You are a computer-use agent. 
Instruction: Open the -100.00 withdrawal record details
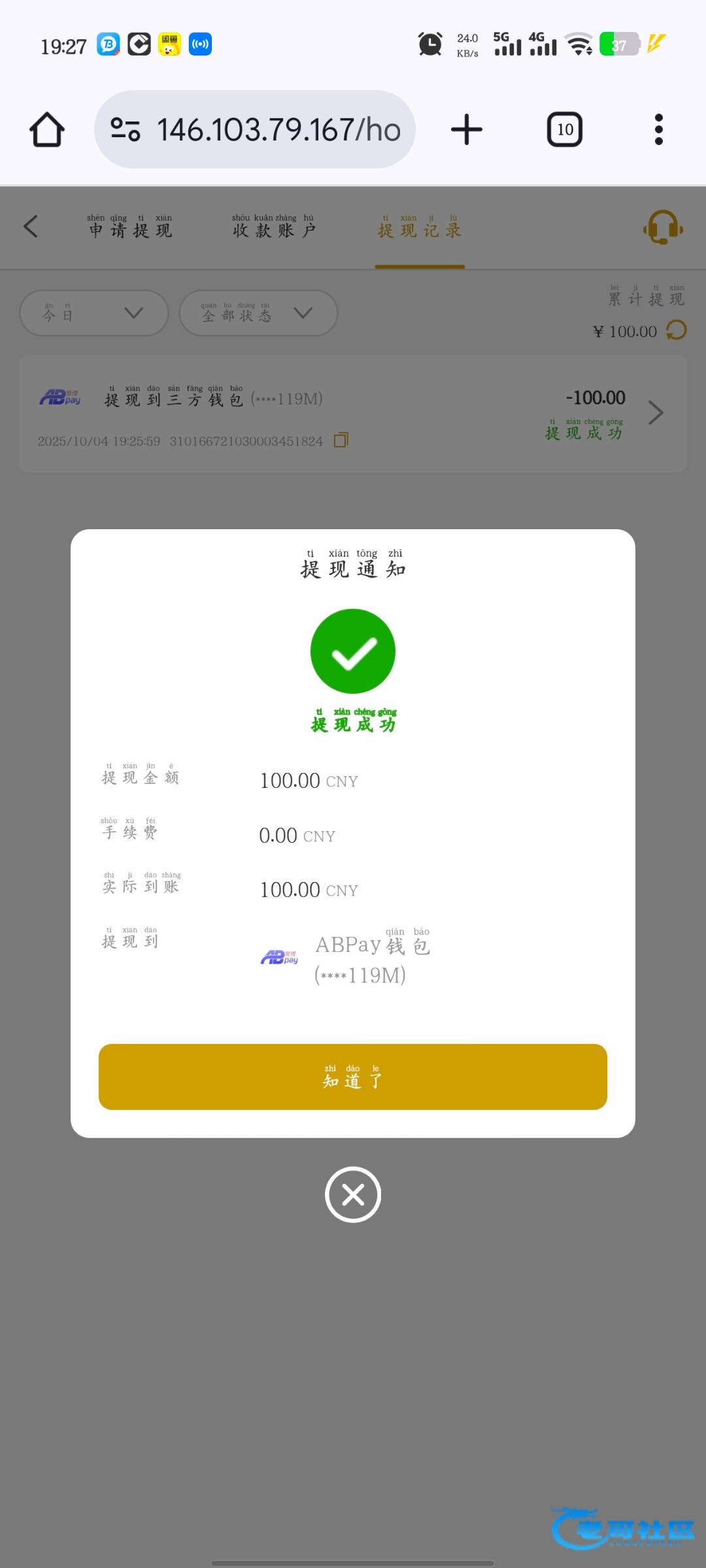click(x=656, y=413)
